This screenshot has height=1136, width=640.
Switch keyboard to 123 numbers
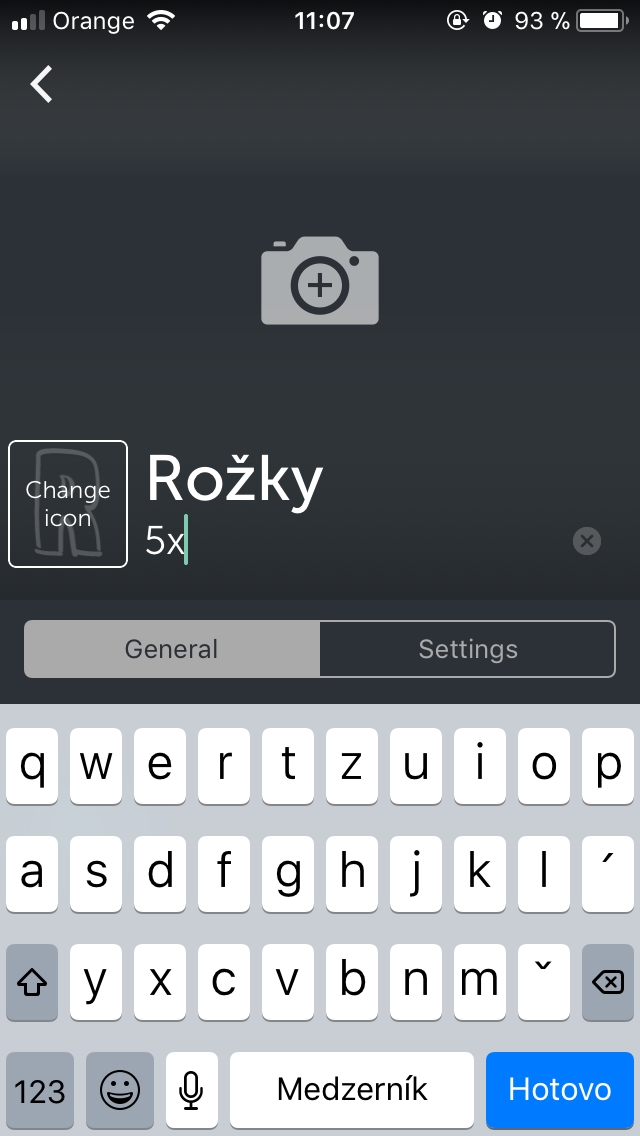40,1090
